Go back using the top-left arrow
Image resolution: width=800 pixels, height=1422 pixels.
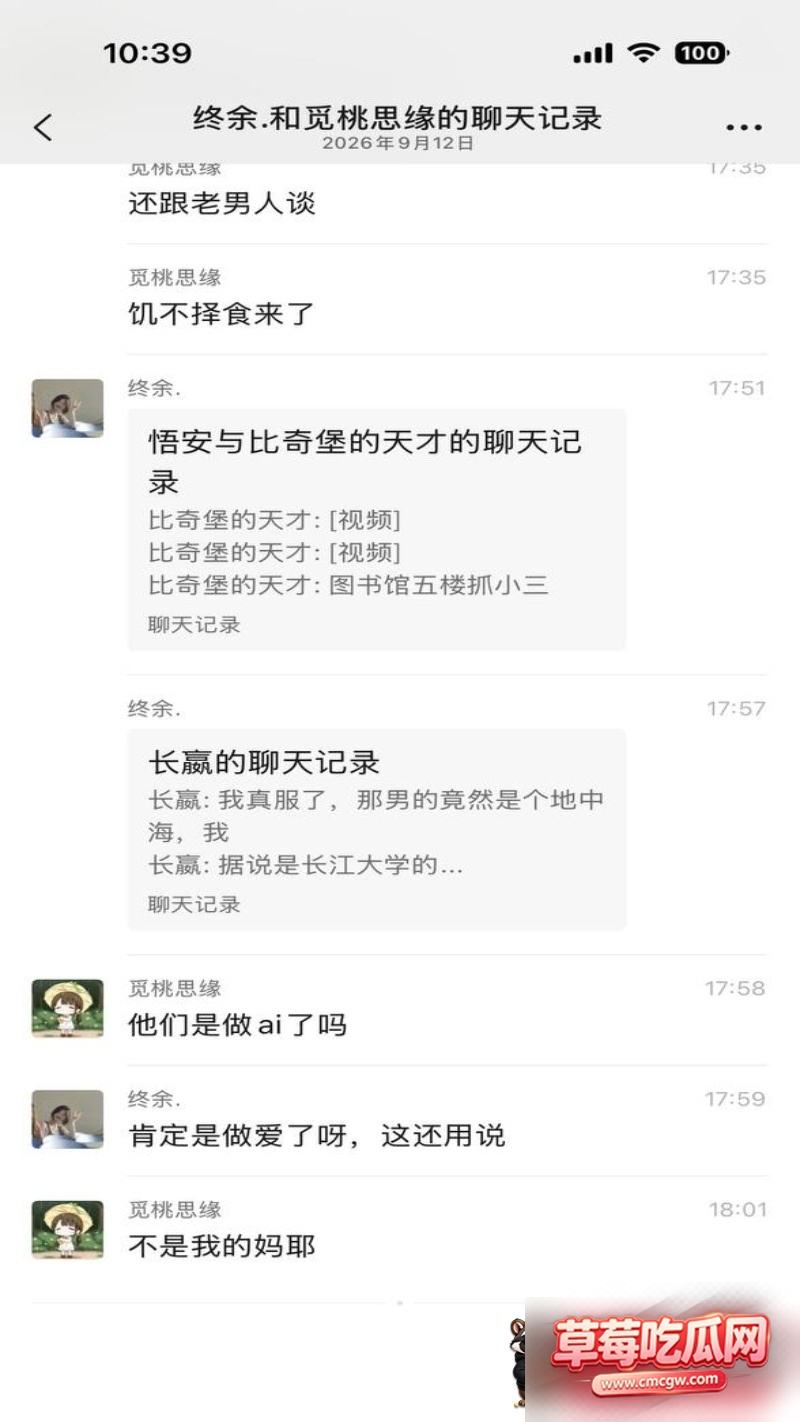pos(43,128)
